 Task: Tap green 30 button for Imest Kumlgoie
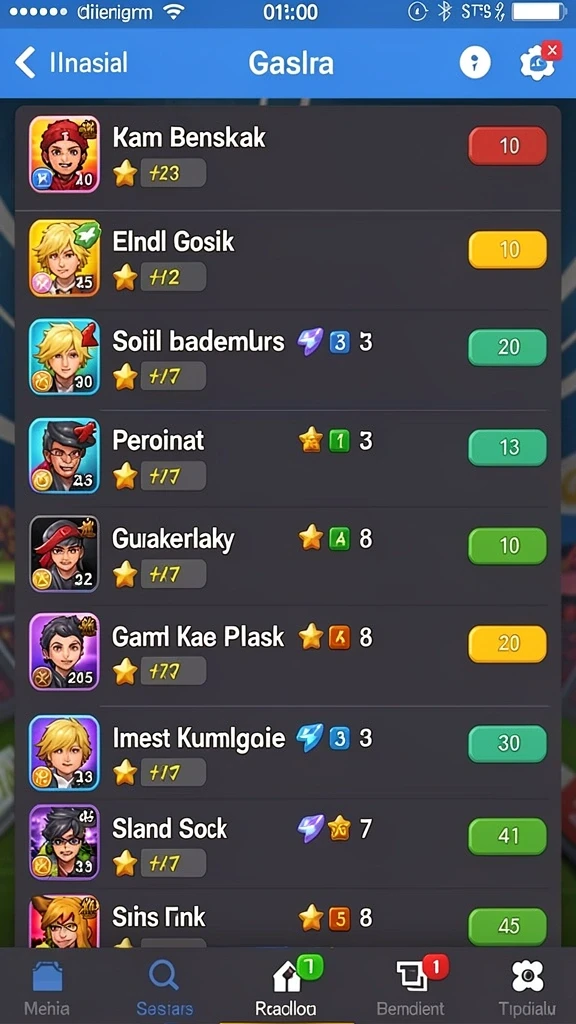click(x=507, y=743)
